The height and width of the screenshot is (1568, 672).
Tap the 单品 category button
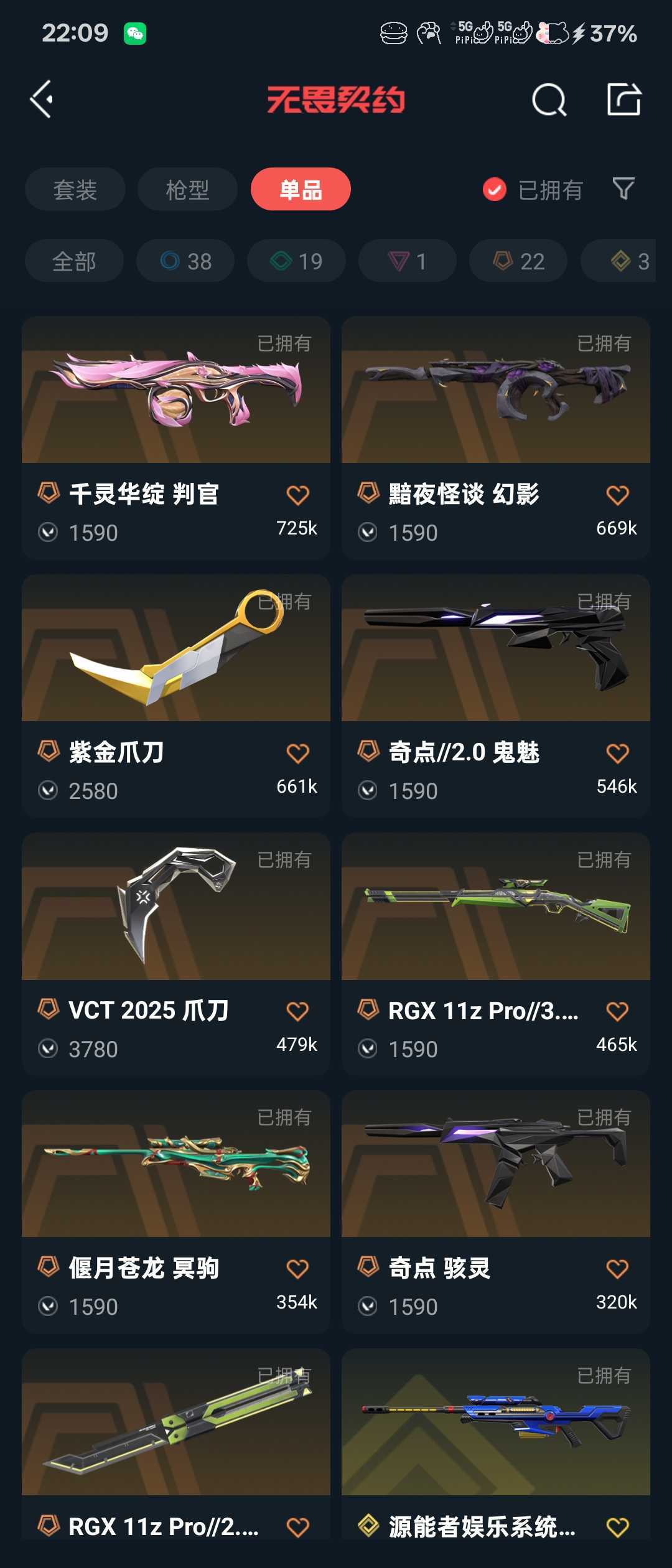pyautogui.click(x=301, y=189)
